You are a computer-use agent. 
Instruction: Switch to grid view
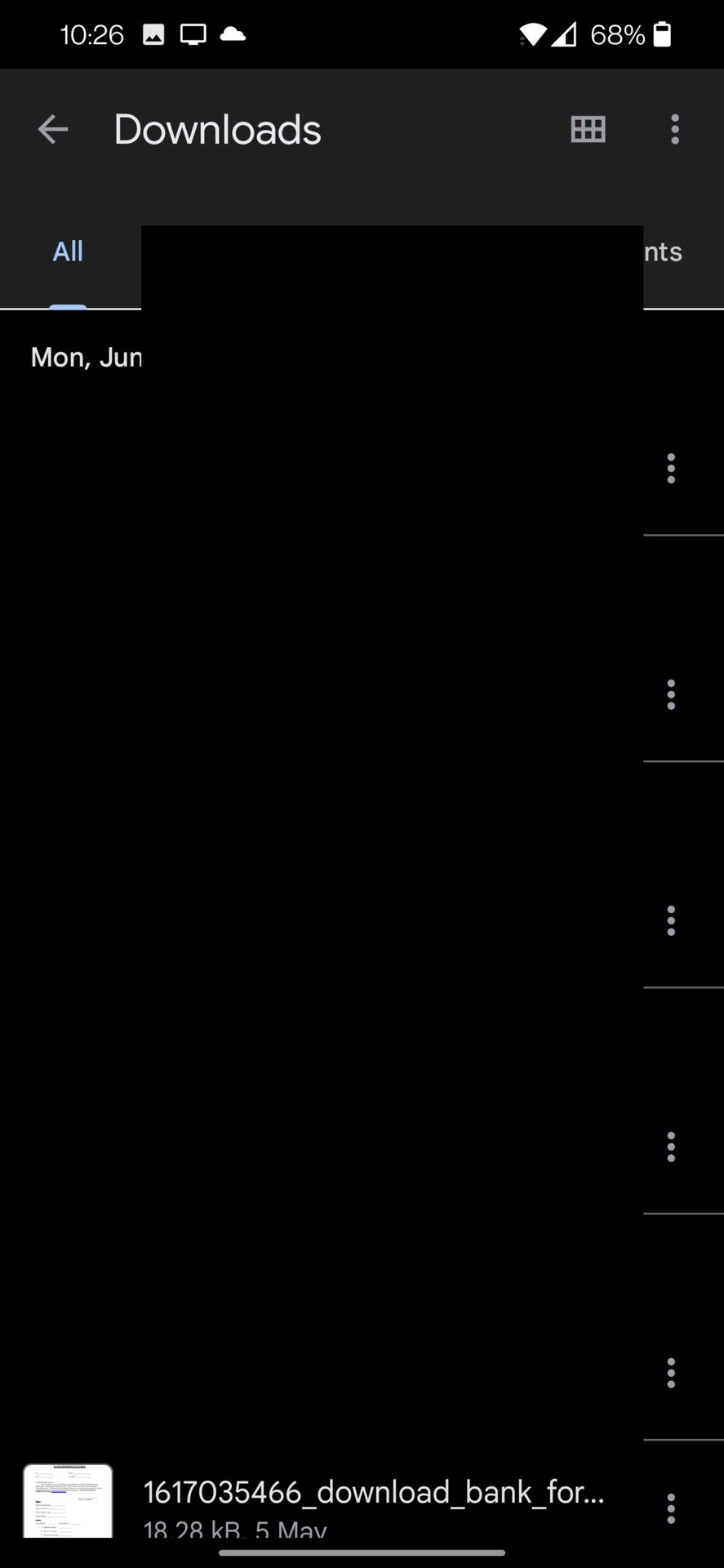[x=588, y=130]
